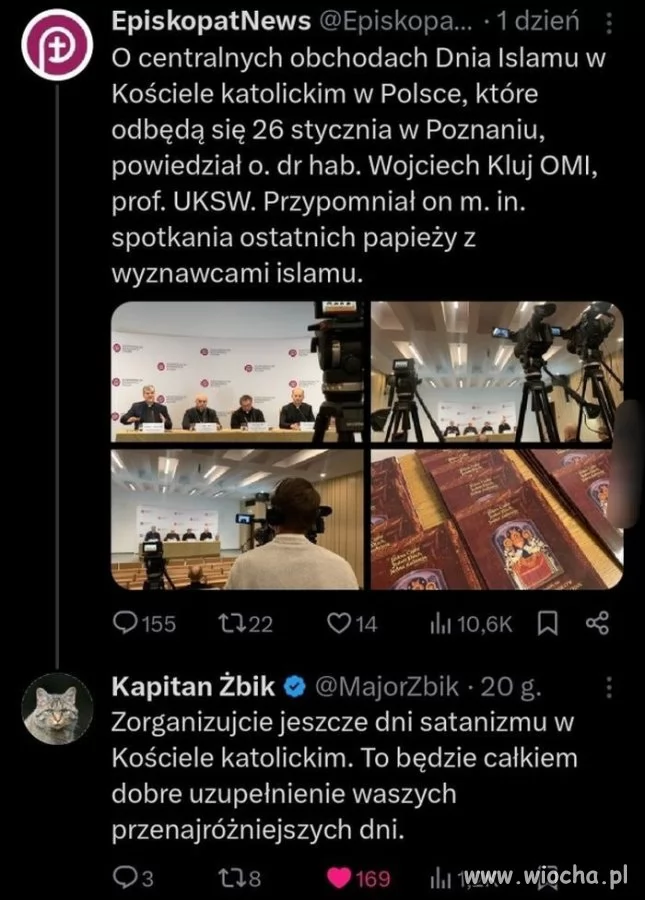Screen dimensions: 645x900
Task: Share the EpiskopatNews post
Action: 597,624
